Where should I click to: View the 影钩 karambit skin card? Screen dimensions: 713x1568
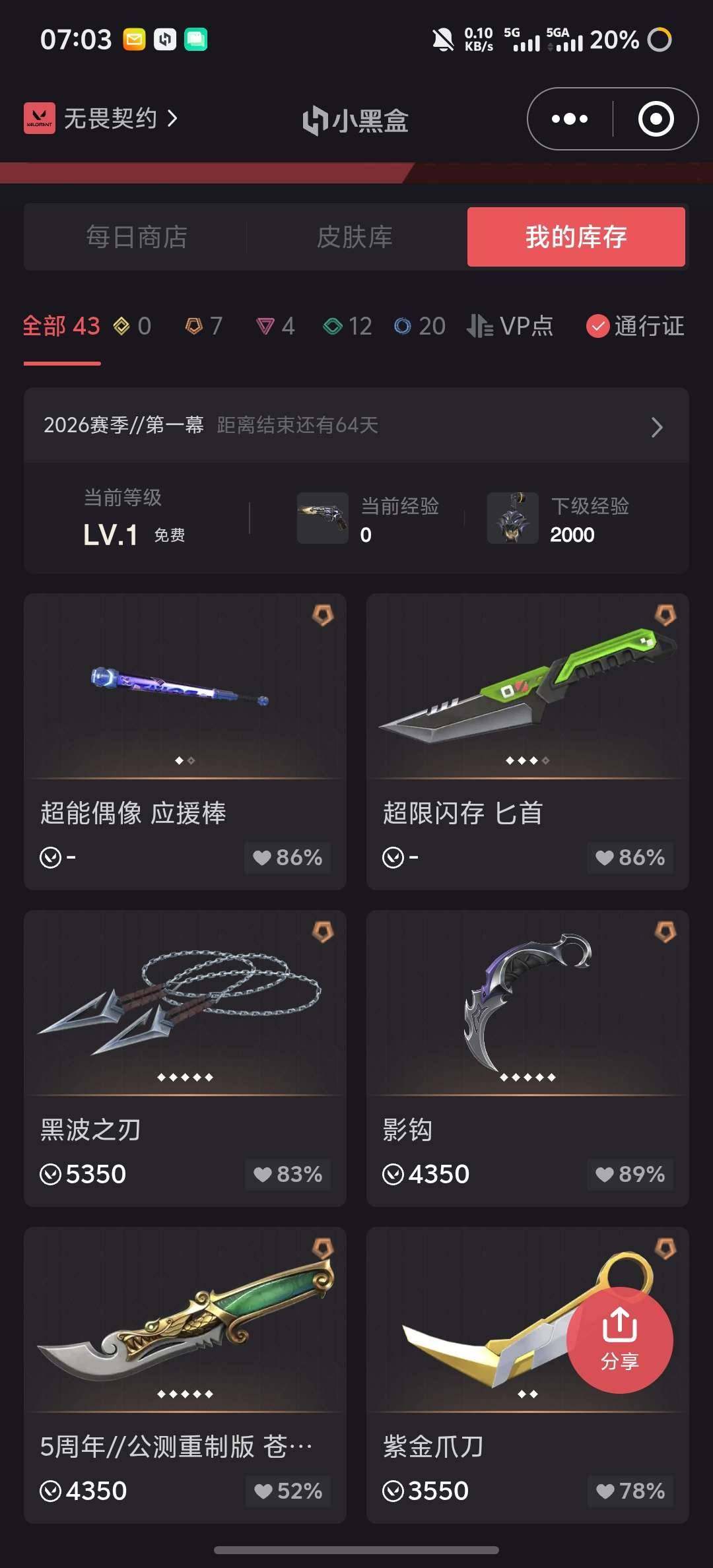pyautogui.click(x=527, y=1057)
